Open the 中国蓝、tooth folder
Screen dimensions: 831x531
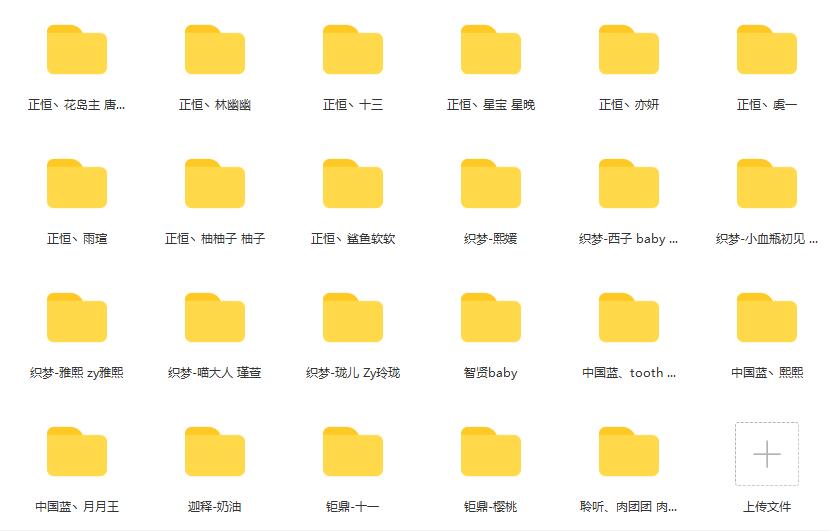click(629, 319)
